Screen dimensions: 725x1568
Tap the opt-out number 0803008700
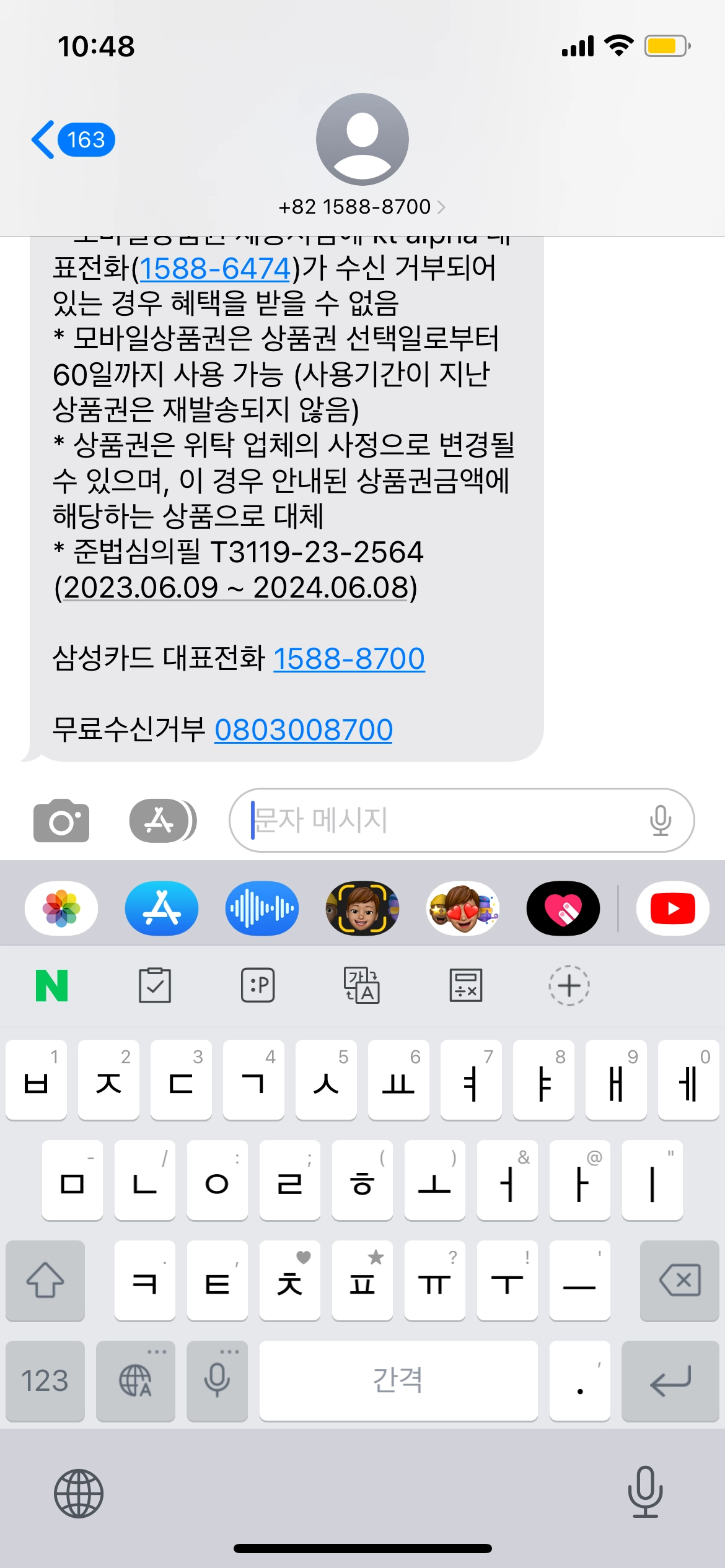click(304, 730)
